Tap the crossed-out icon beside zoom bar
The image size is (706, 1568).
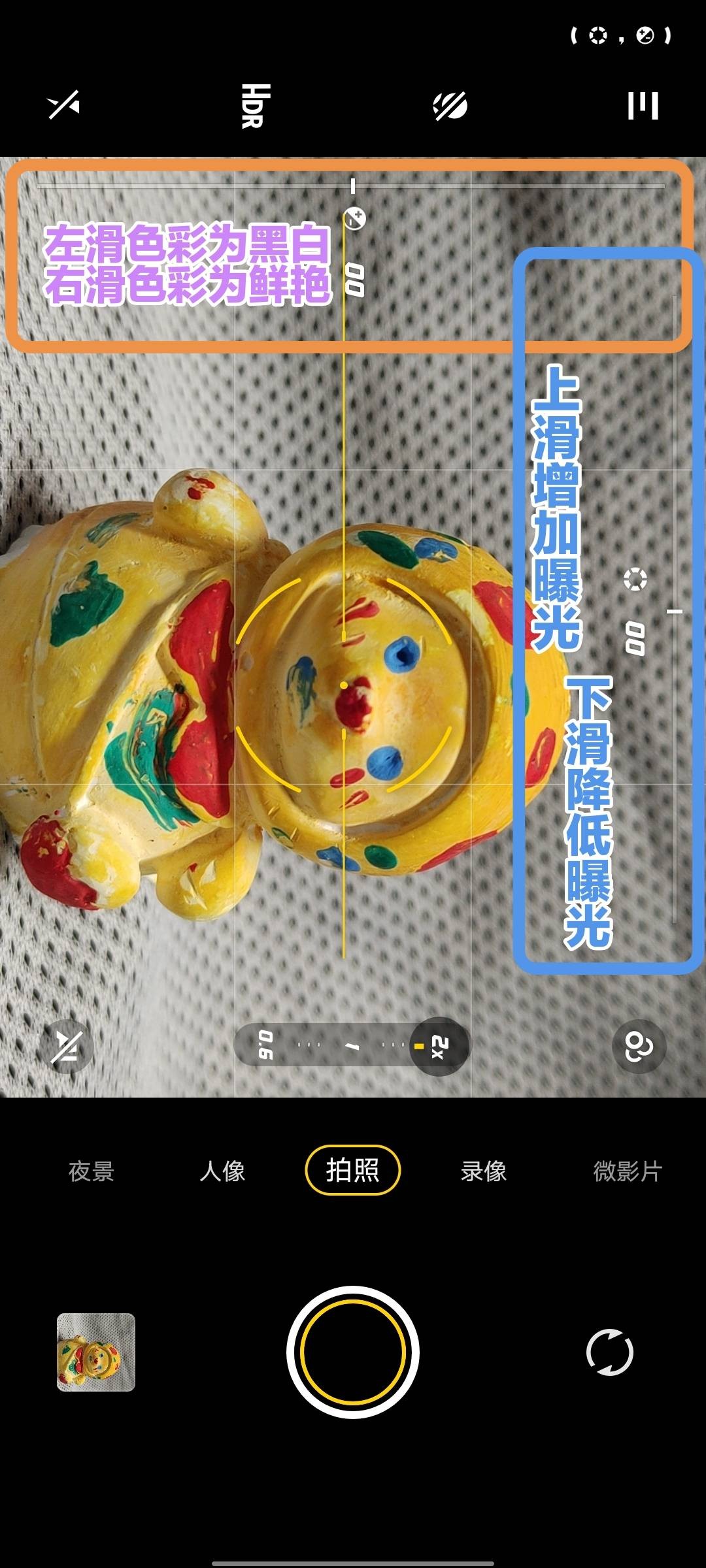[67, 1046]
